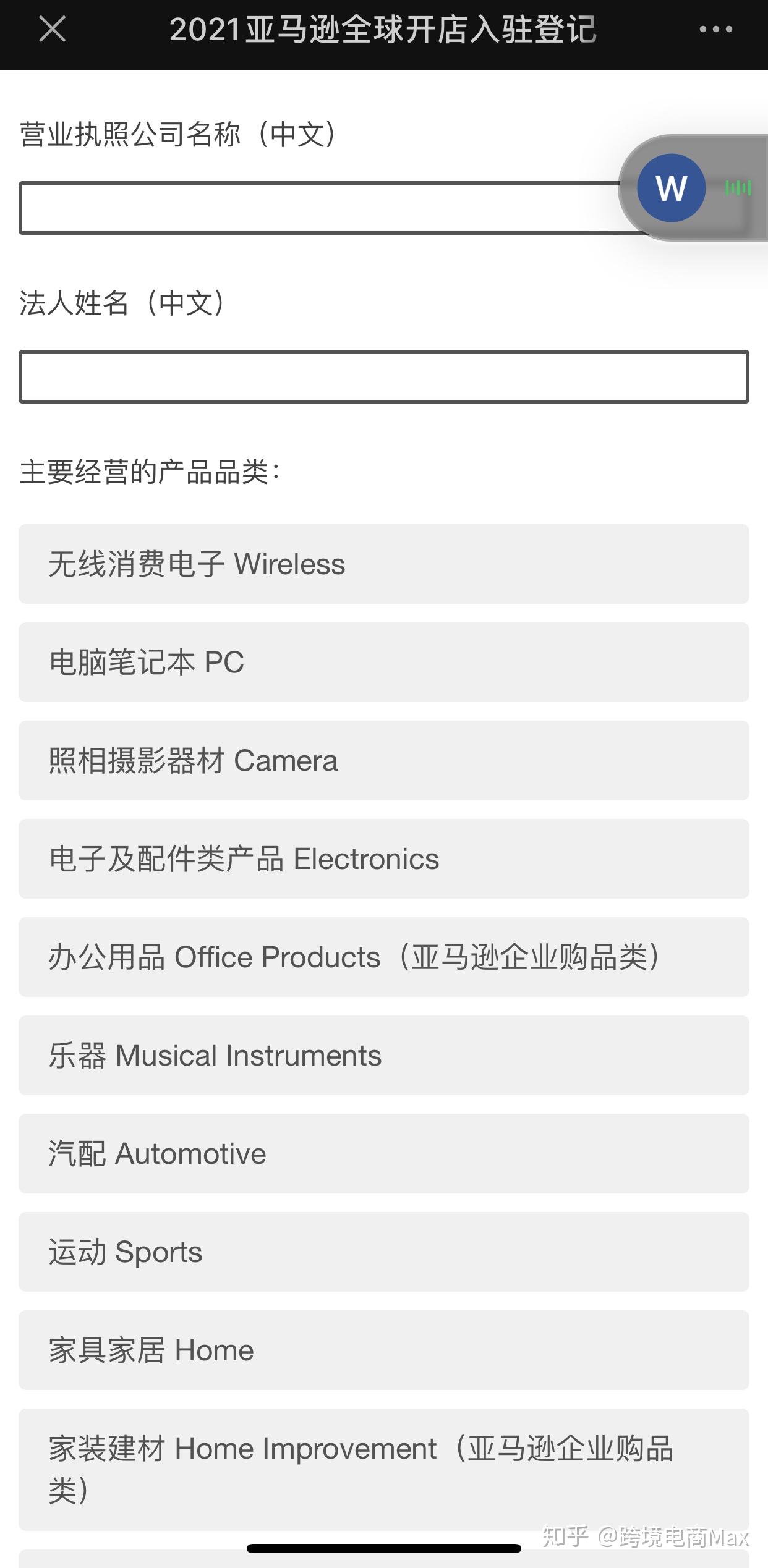Select 办公用品 Office Products category
The width and height of the screenshot is (768, 1568).
coord(384,957)
